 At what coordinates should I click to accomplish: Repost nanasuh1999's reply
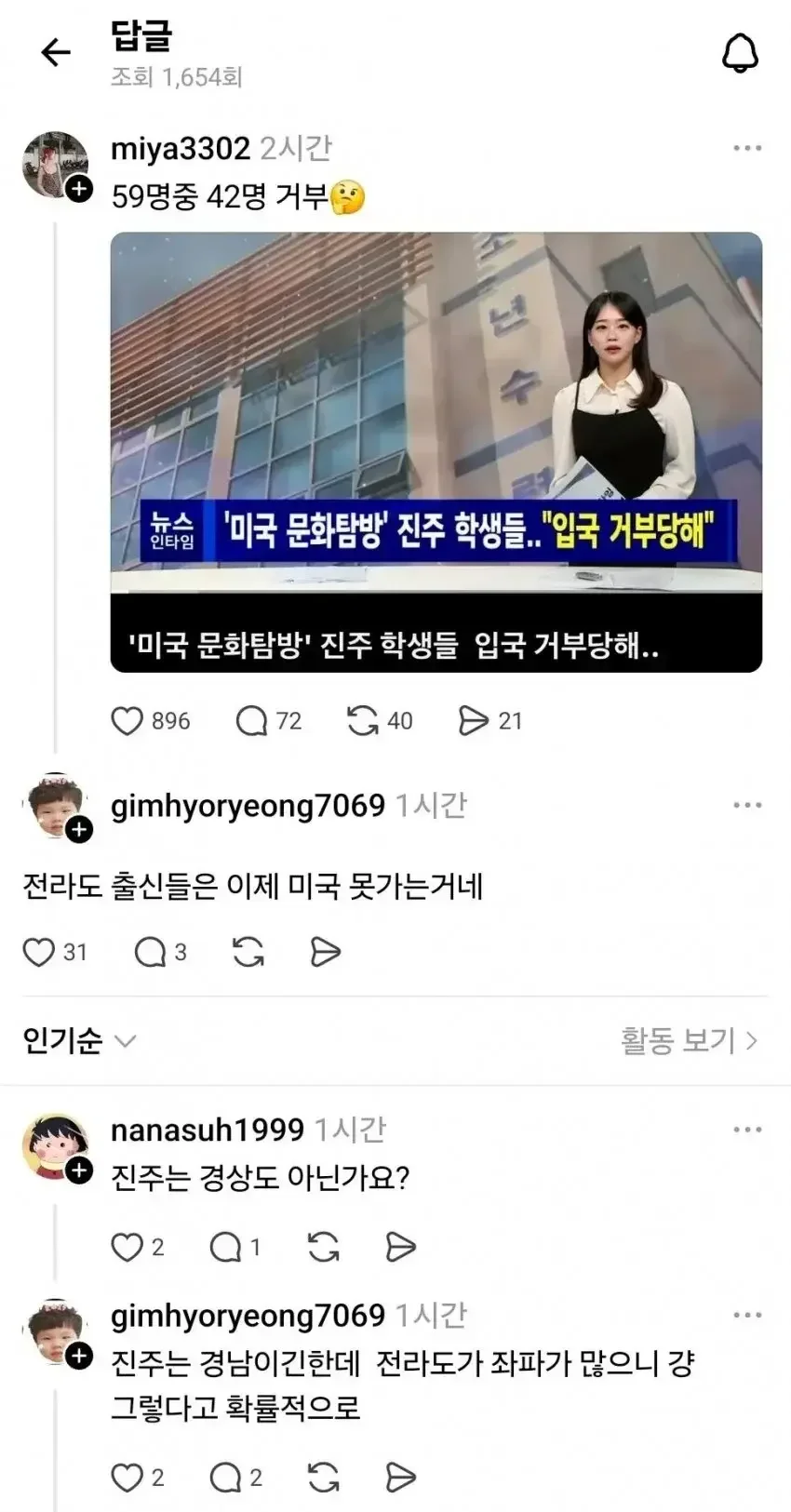tap(323, 1247)
